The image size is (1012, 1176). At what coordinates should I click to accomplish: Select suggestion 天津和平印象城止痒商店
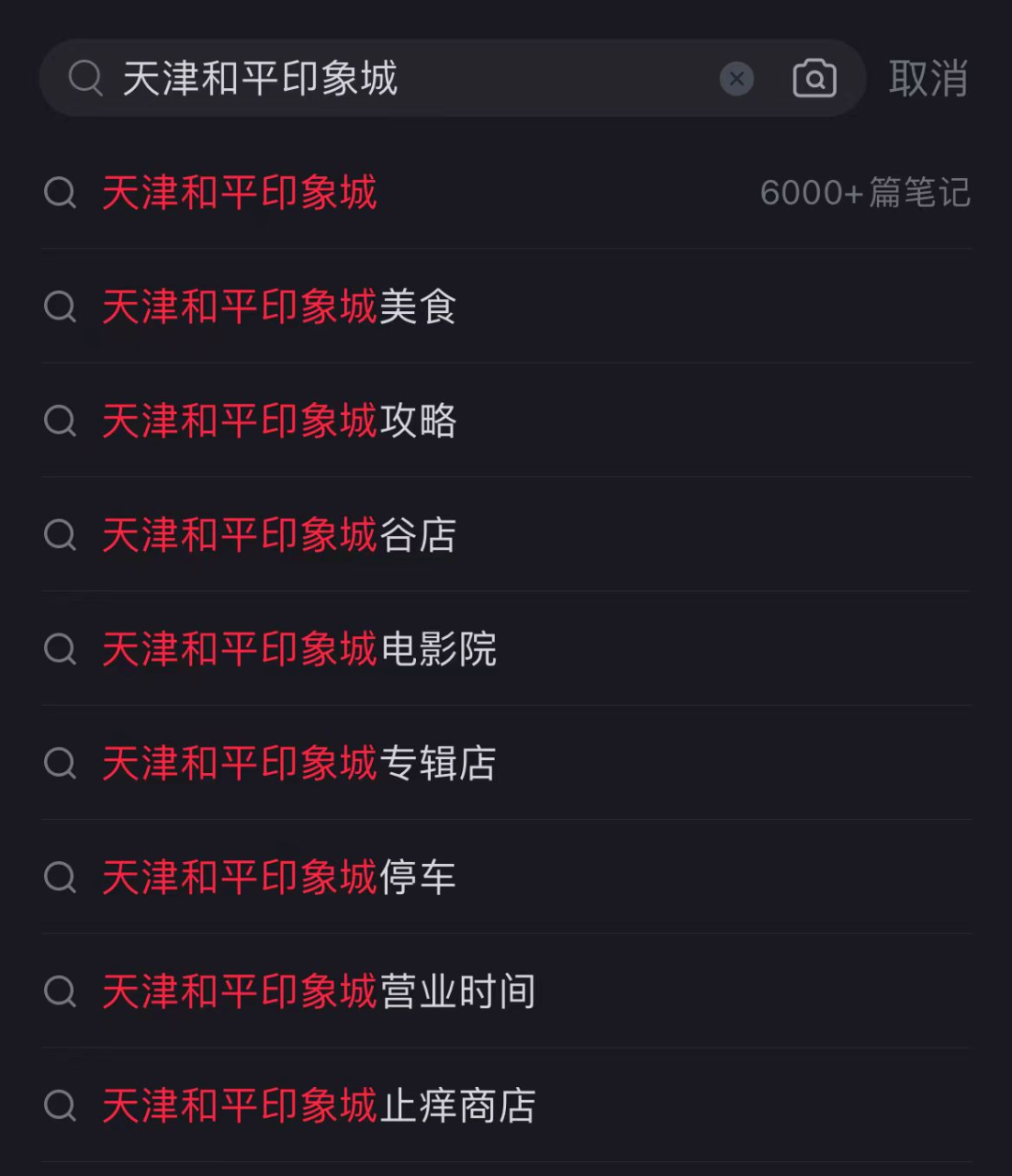[x=317, y=1107]
